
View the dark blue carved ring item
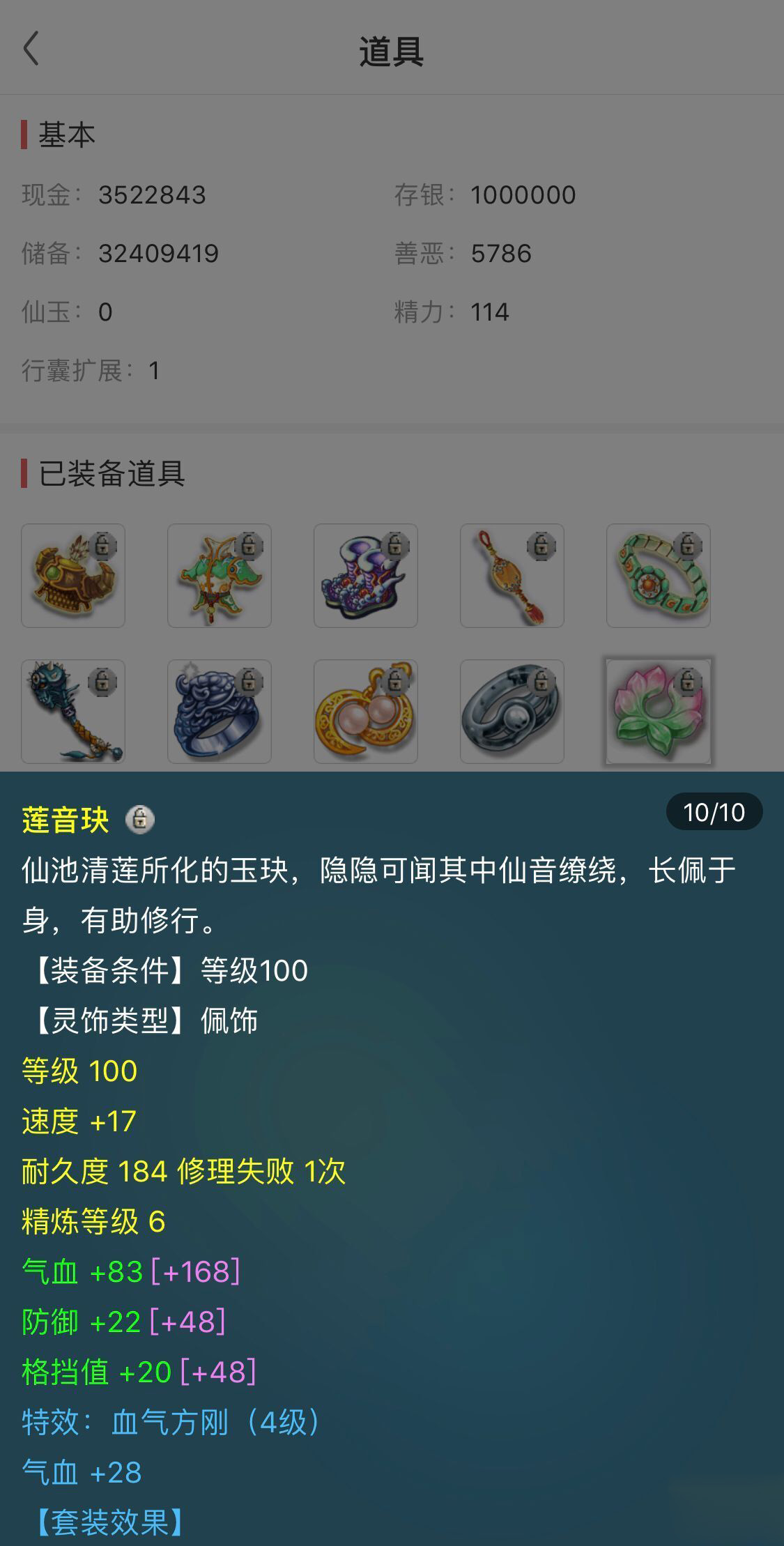(x=220, y=712)
